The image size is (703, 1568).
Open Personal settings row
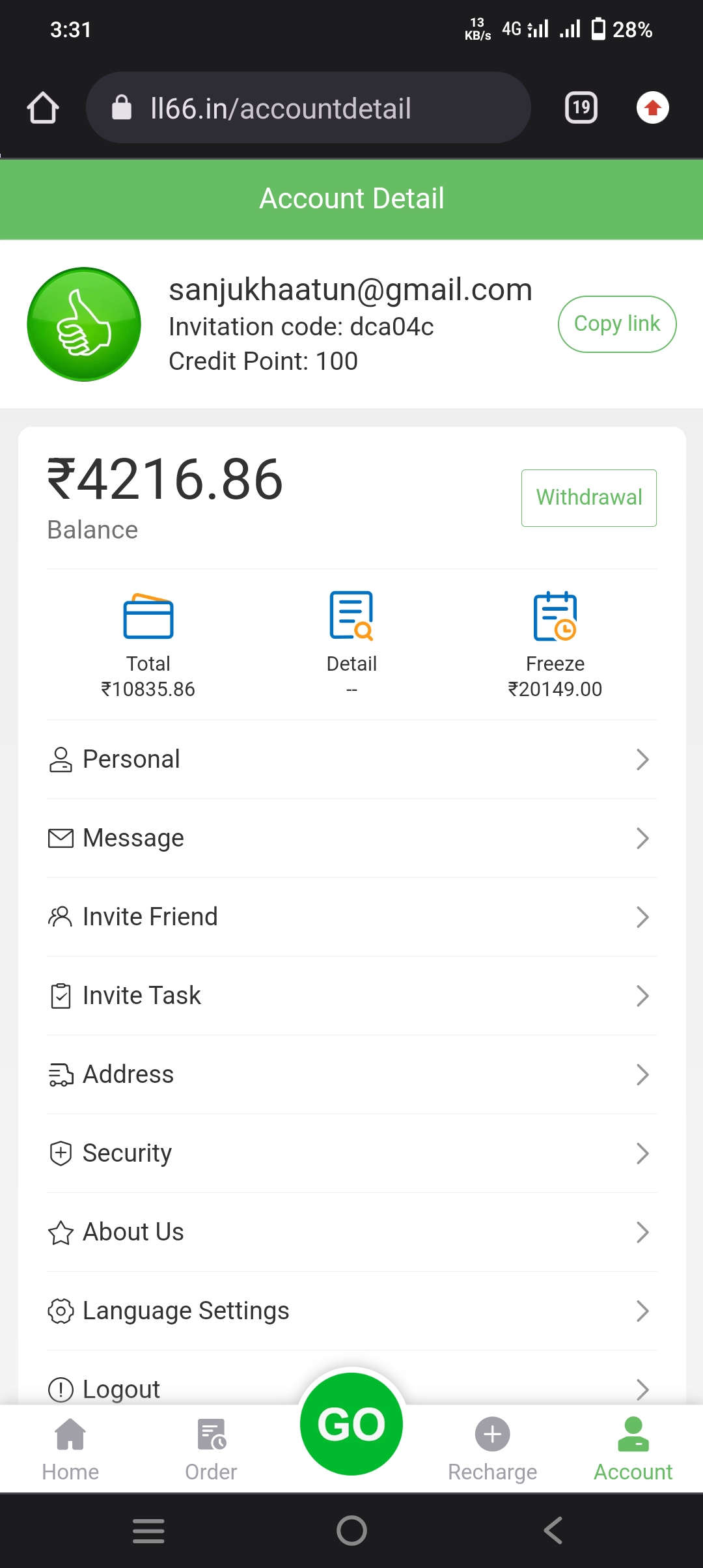(x=351, y=759)
